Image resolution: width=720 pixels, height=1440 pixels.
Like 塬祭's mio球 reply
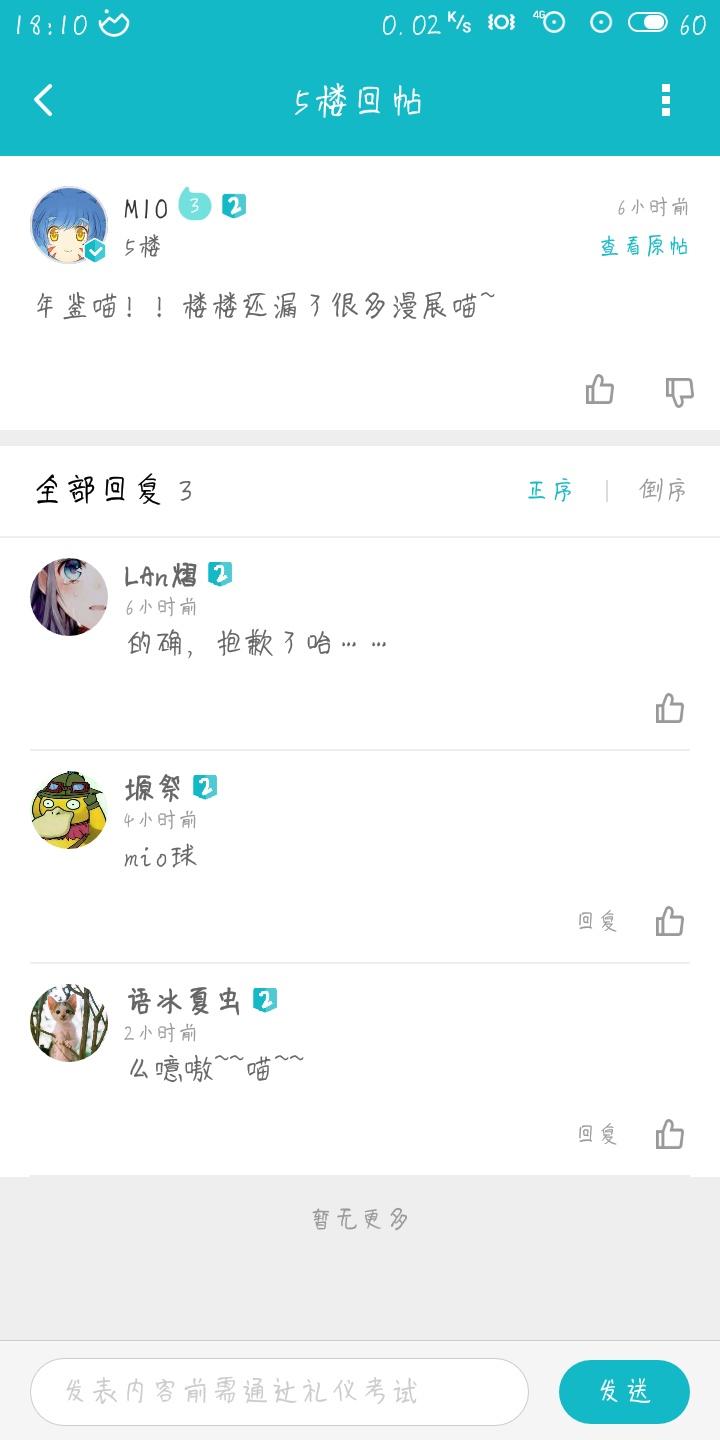(670, 921)
